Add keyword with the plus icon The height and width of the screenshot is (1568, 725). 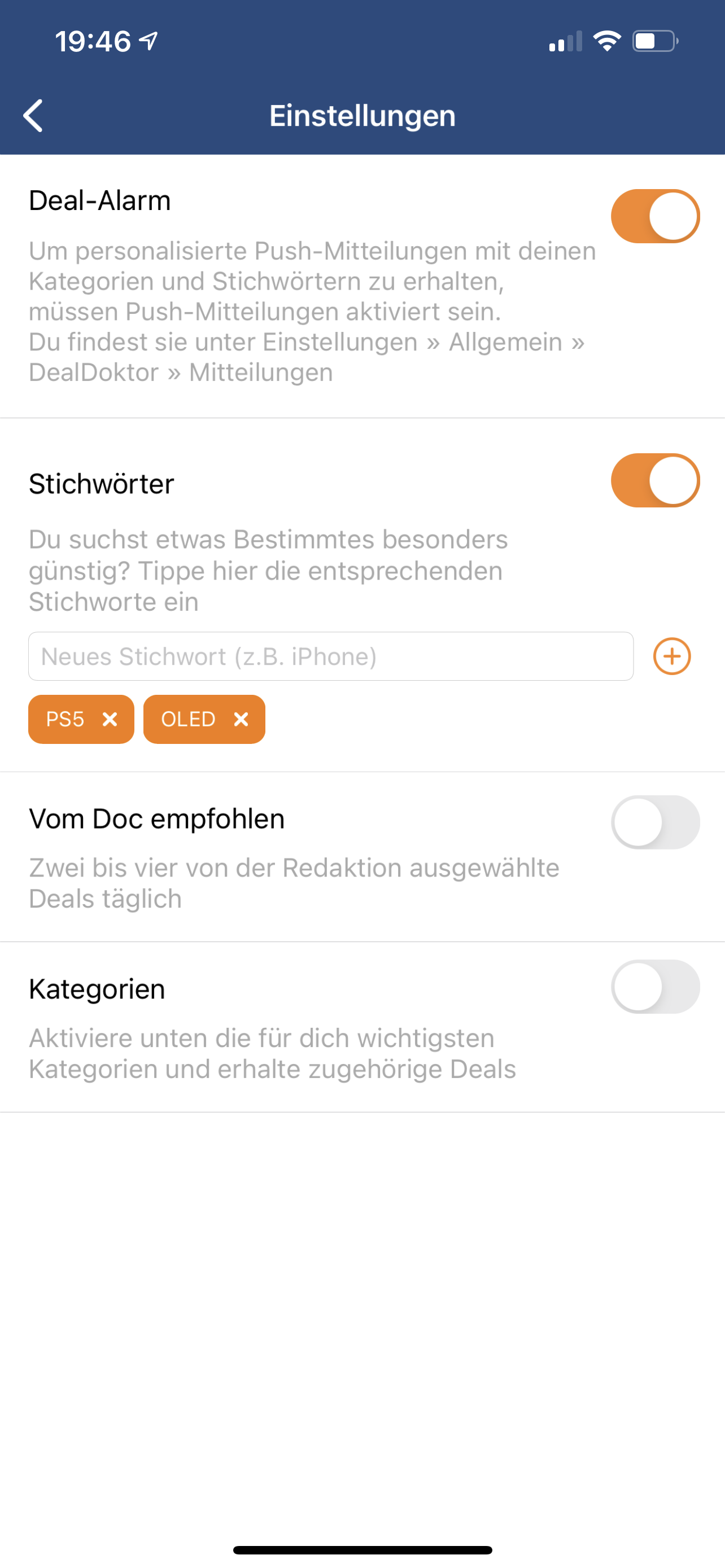click(672, 656)
